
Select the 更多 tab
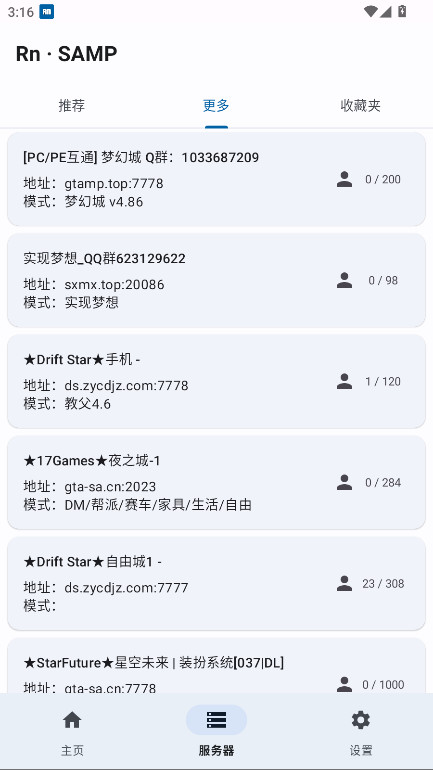pyautogui.click(x=216, y=106)
